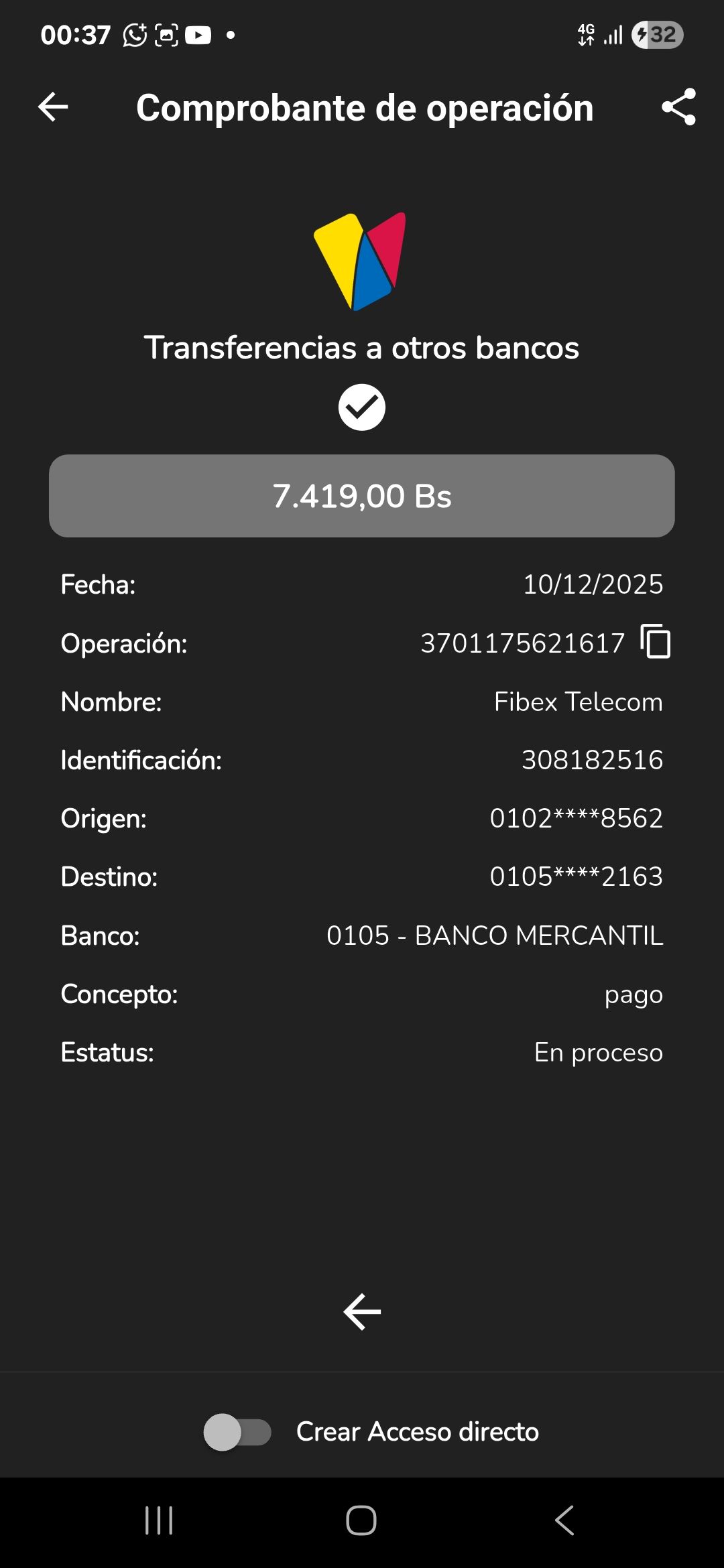Open recent apps from the navigation bar
Image resolution: width=724 pixels, height=1568 pixels.
159,1520
